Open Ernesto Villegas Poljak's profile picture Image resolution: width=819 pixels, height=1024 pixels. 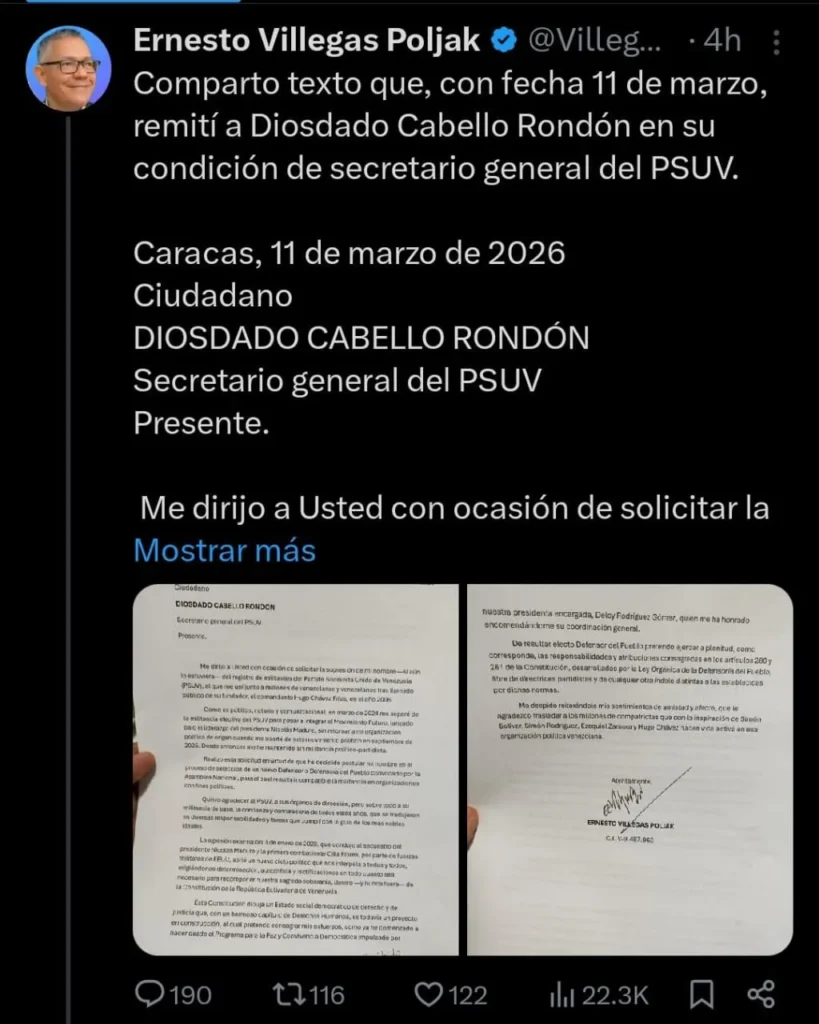coord(68,67)
